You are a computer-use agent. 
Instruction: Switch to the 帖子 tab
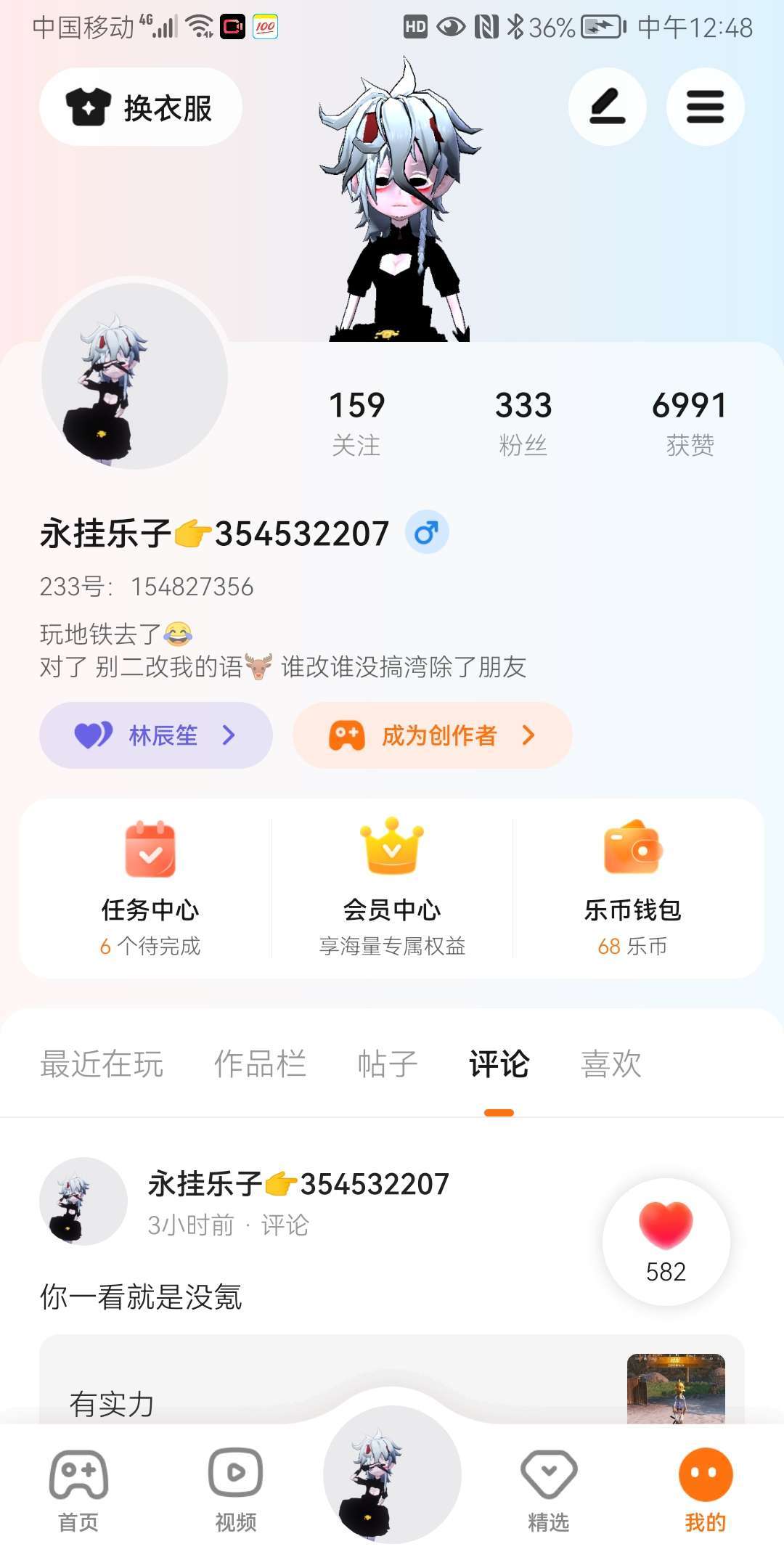(x=388, y=1064)
